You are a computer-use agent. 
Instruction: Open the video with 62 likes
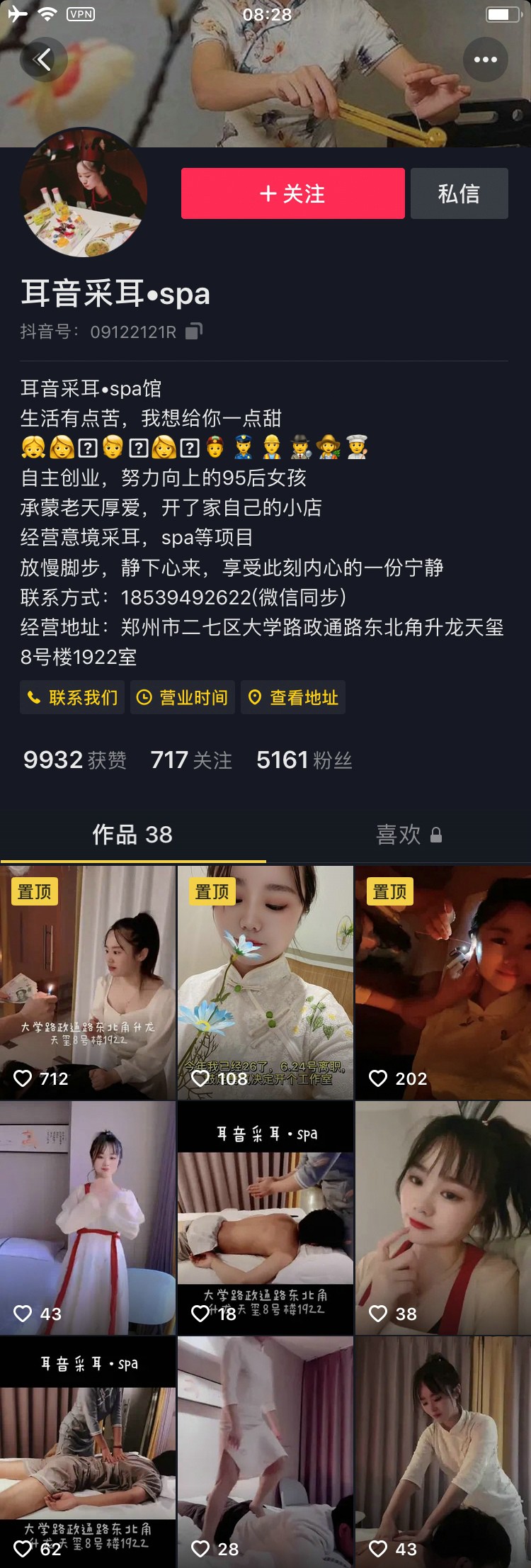(x=88, y=1451)
